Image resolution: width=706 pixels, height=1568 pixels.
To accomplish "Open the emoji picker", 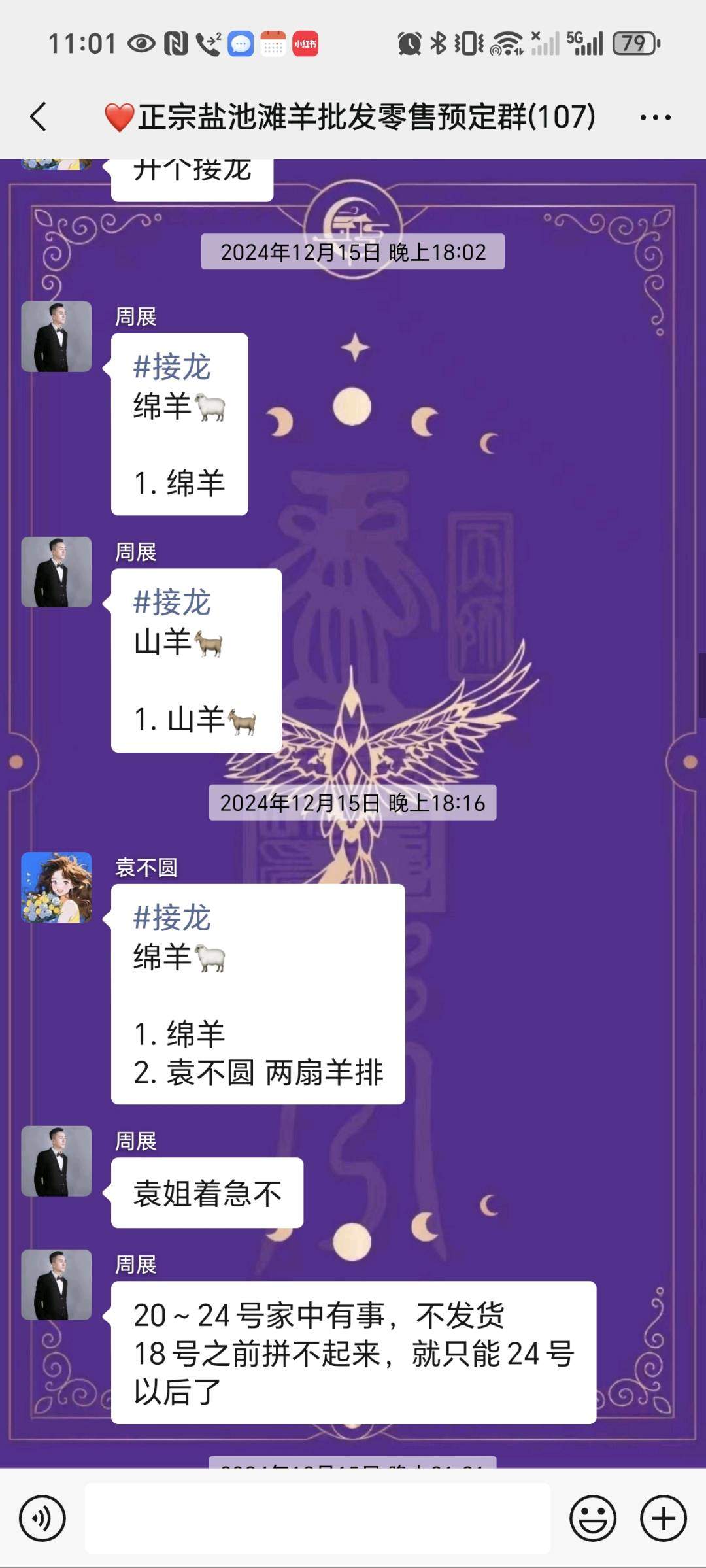I will 593,1518.
